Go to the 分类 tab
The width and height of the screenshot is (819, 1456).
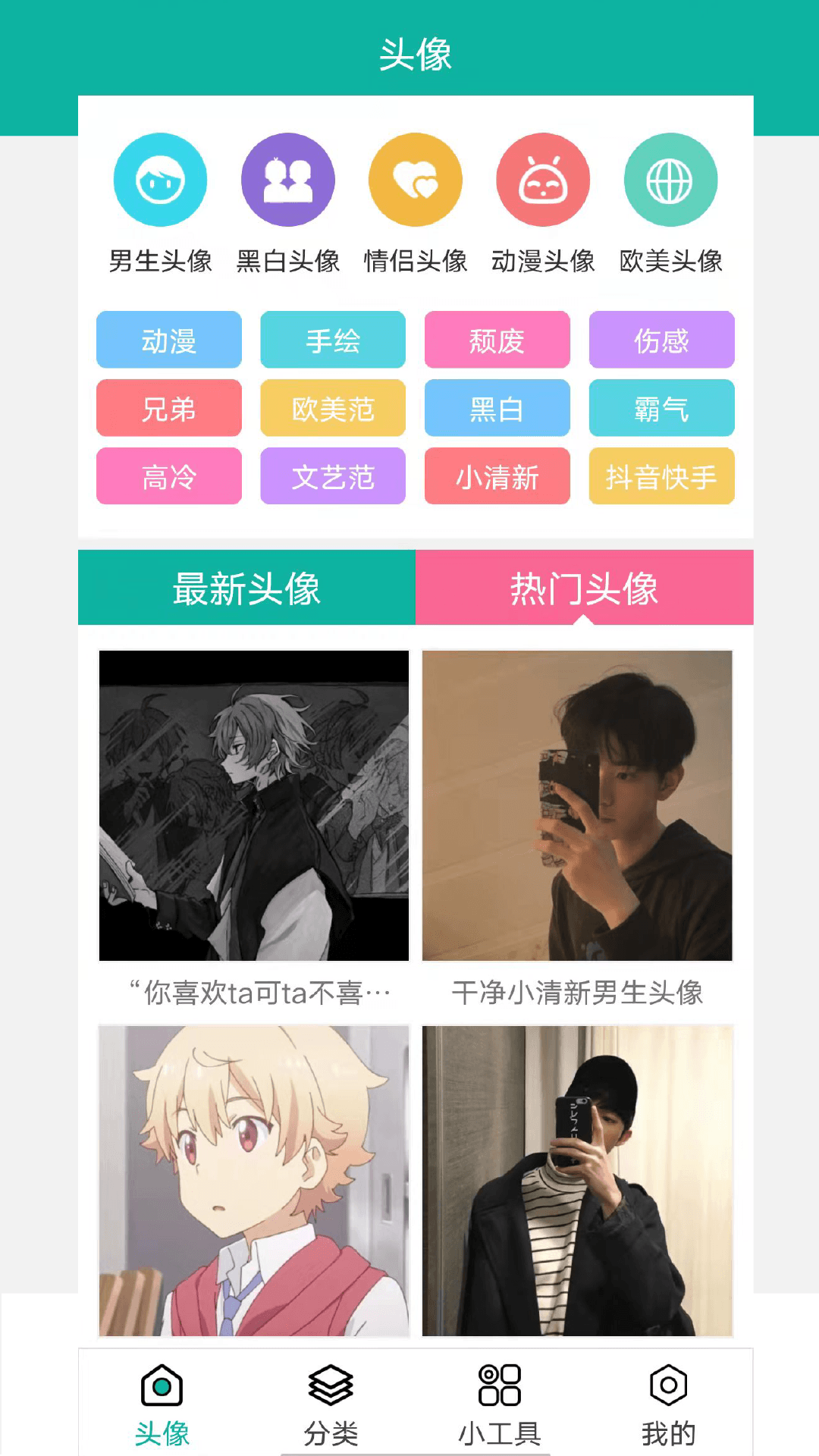[x=331, y=1404]
